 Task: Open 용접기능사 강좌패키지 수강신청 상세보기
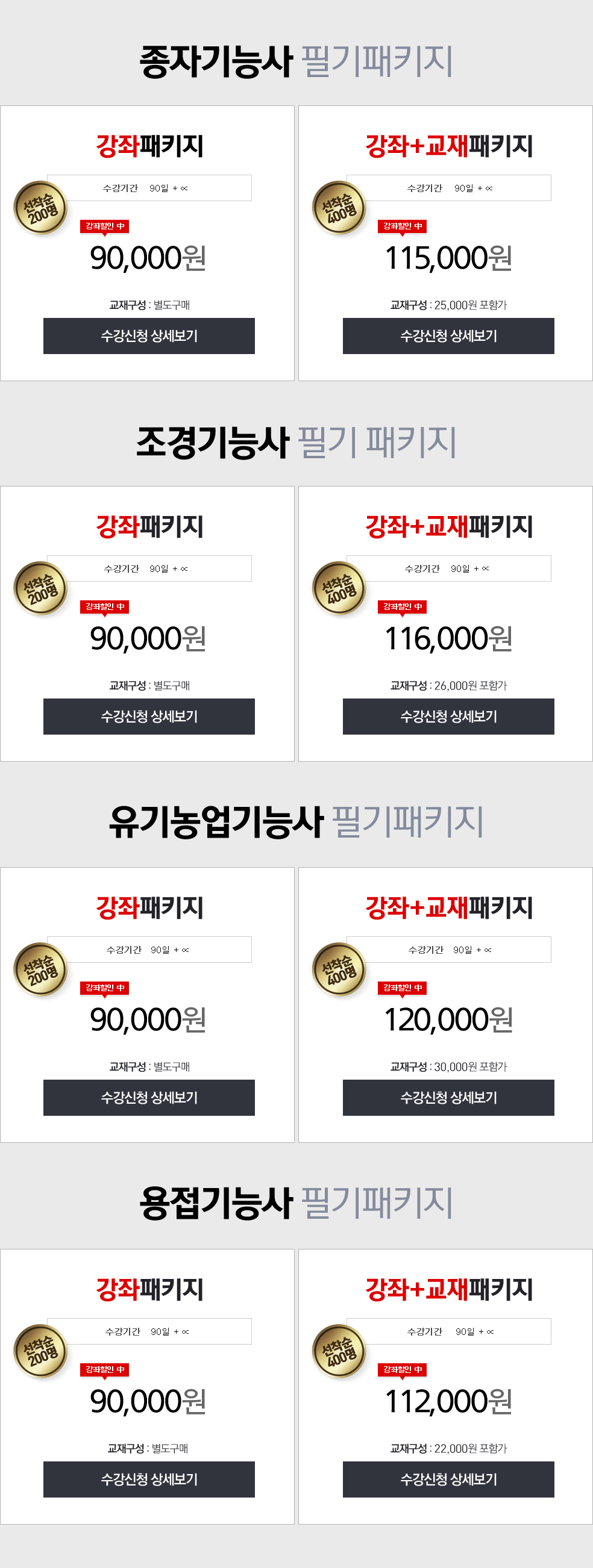[x=149, y=1478]
